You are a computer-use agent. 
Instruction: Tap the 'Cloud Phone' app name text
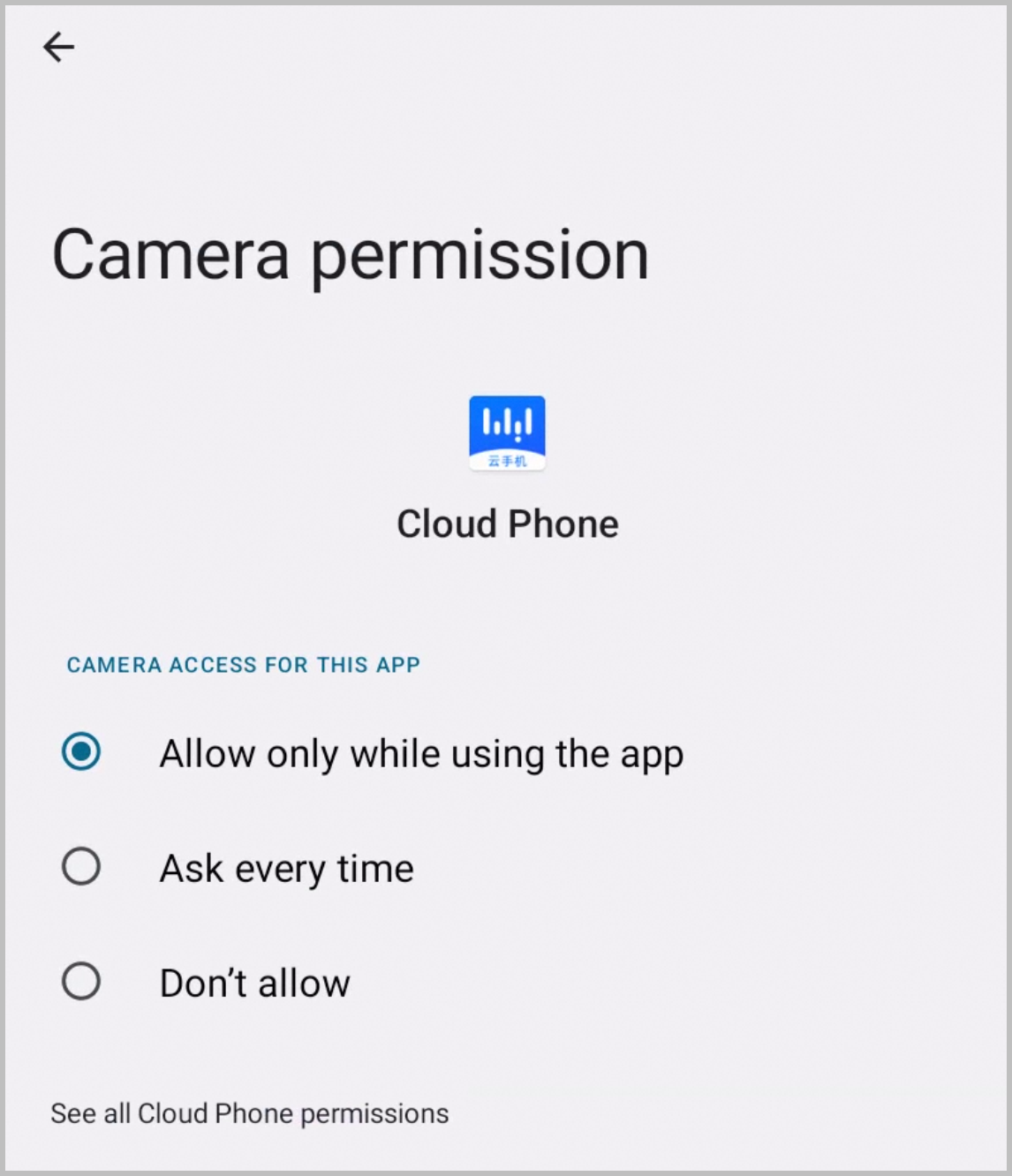point(507,523)
